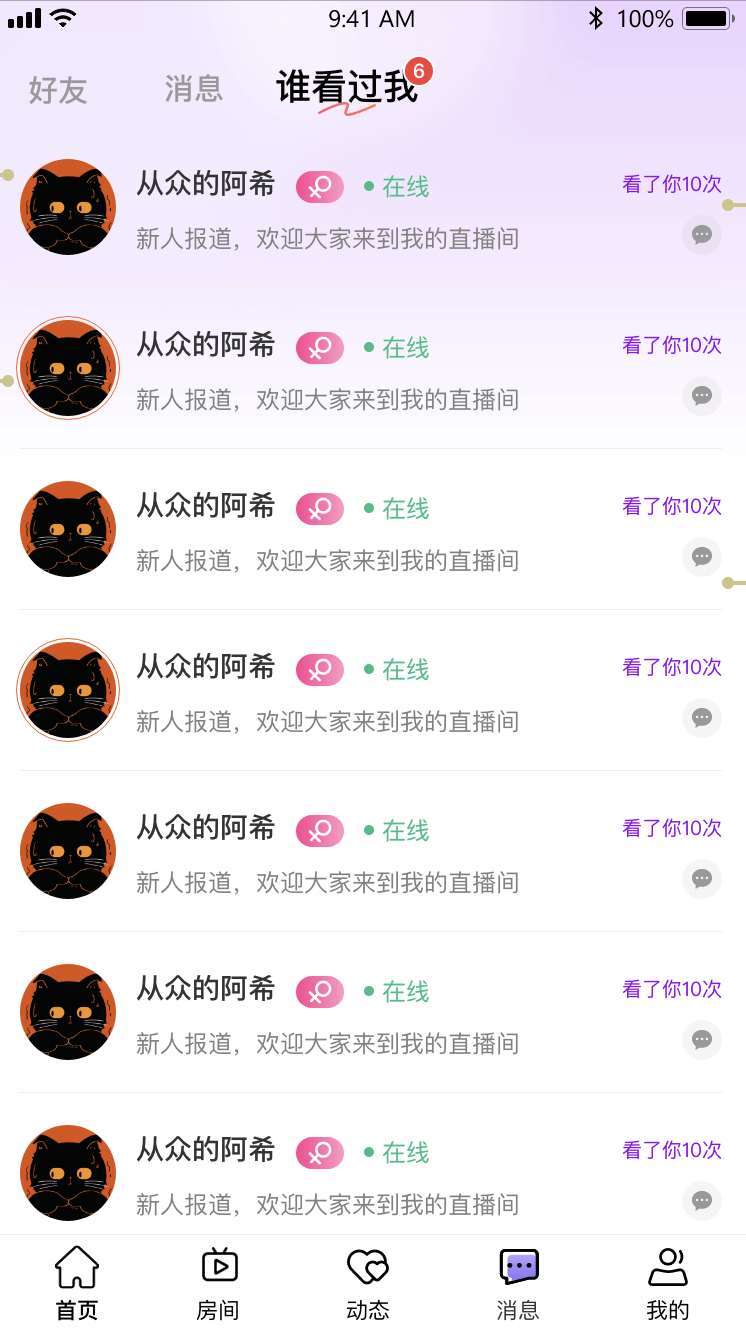Switch to the 好友 top tab

coord(58,90)
